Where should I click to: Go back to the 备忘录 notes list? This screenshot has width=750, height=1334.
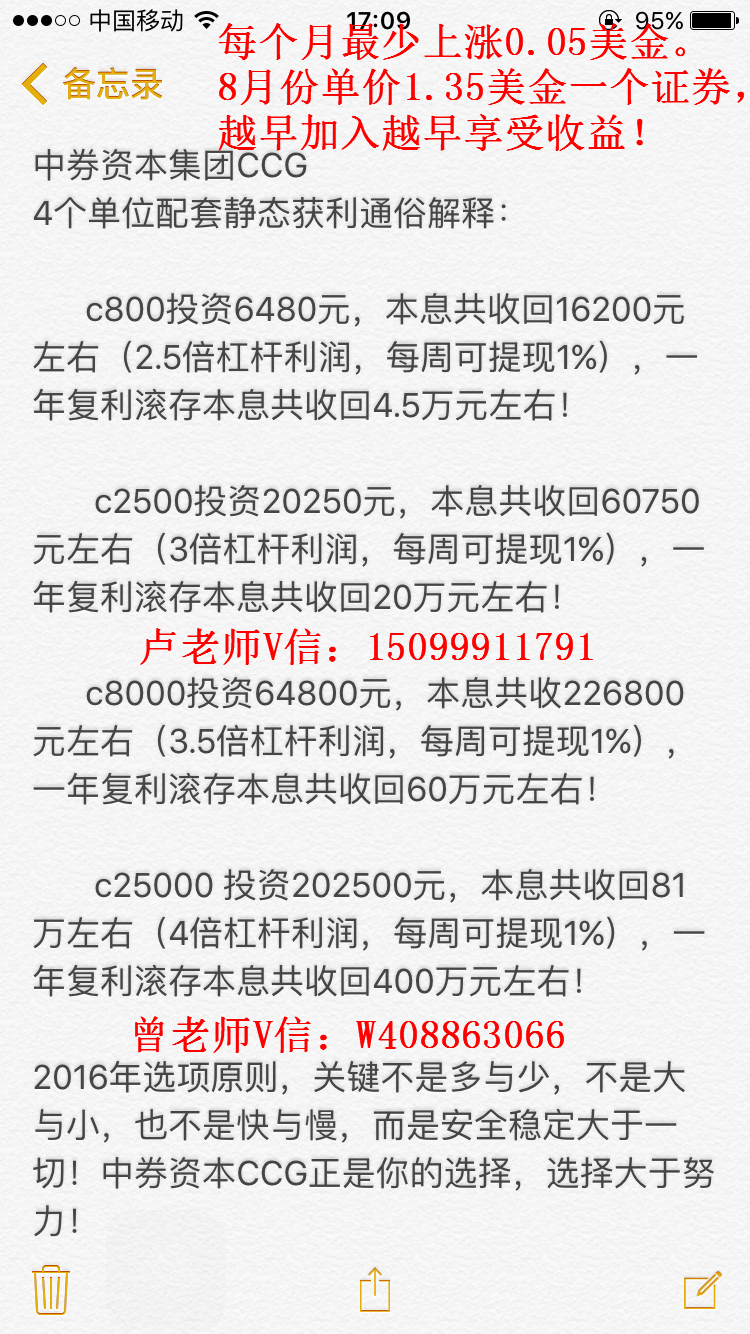92,84
